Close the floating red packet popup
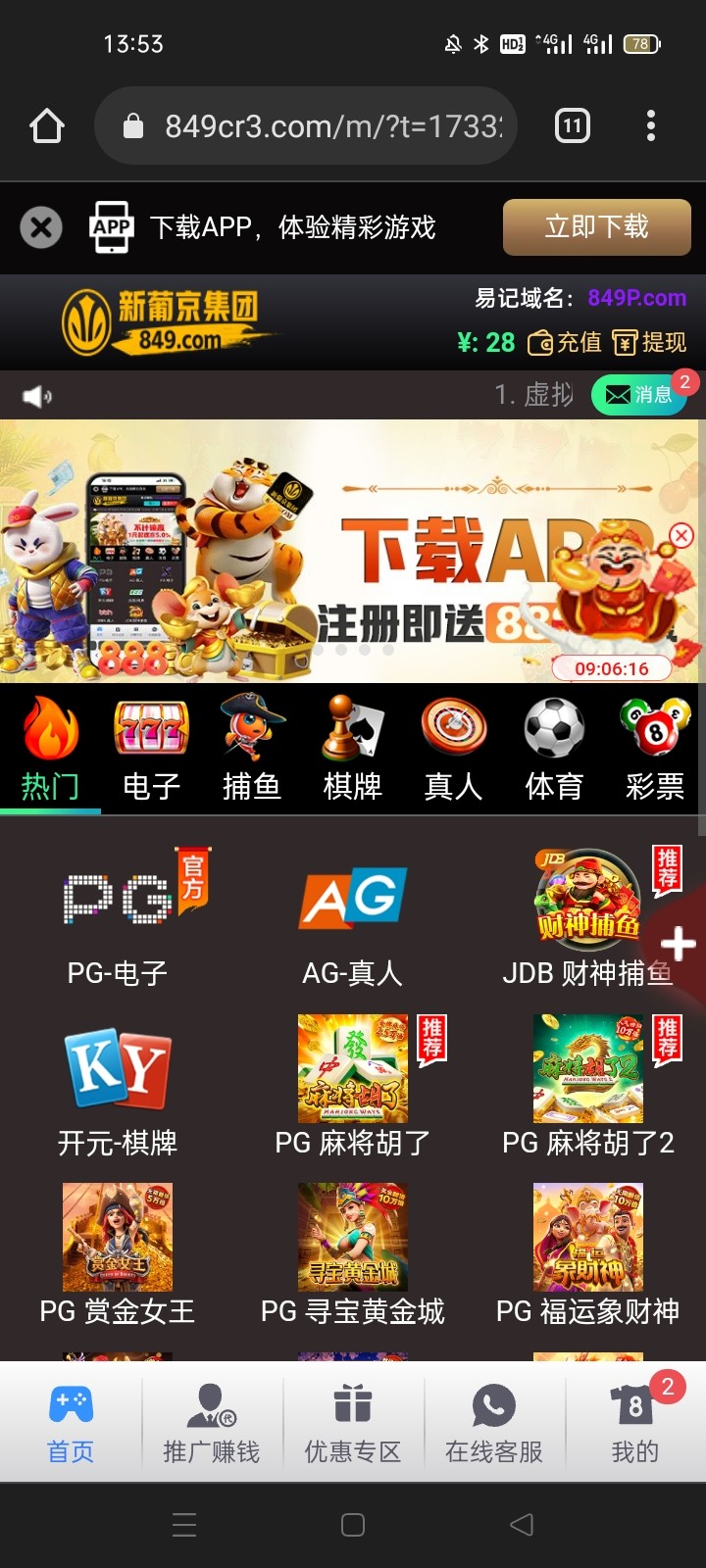 (681, 534)
